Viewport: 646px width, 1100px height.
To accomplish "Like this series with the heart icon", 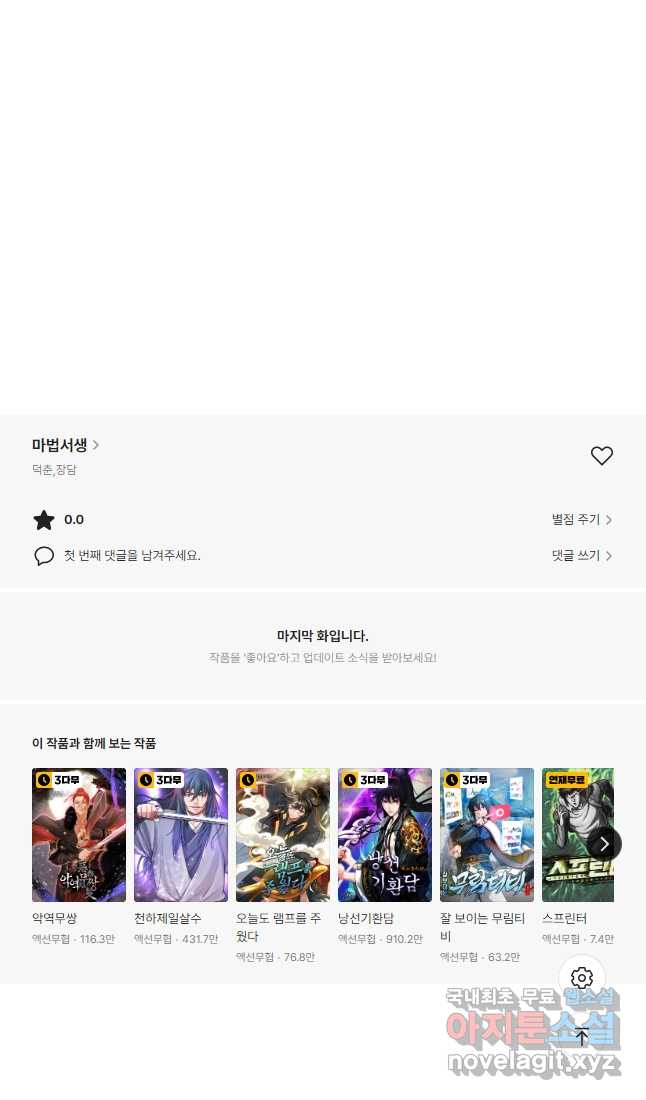I will [x=601, y=456].
